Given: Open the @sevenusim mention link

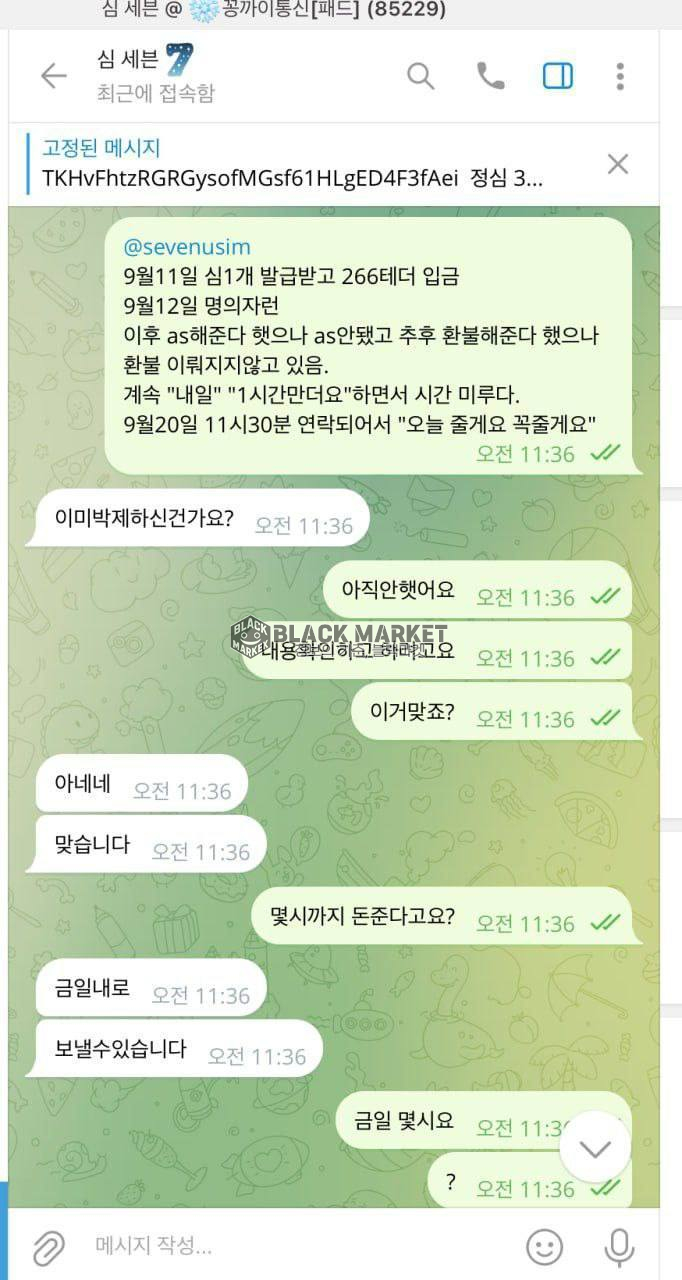Looking at the screenshot, I should (x=186, y=247).
